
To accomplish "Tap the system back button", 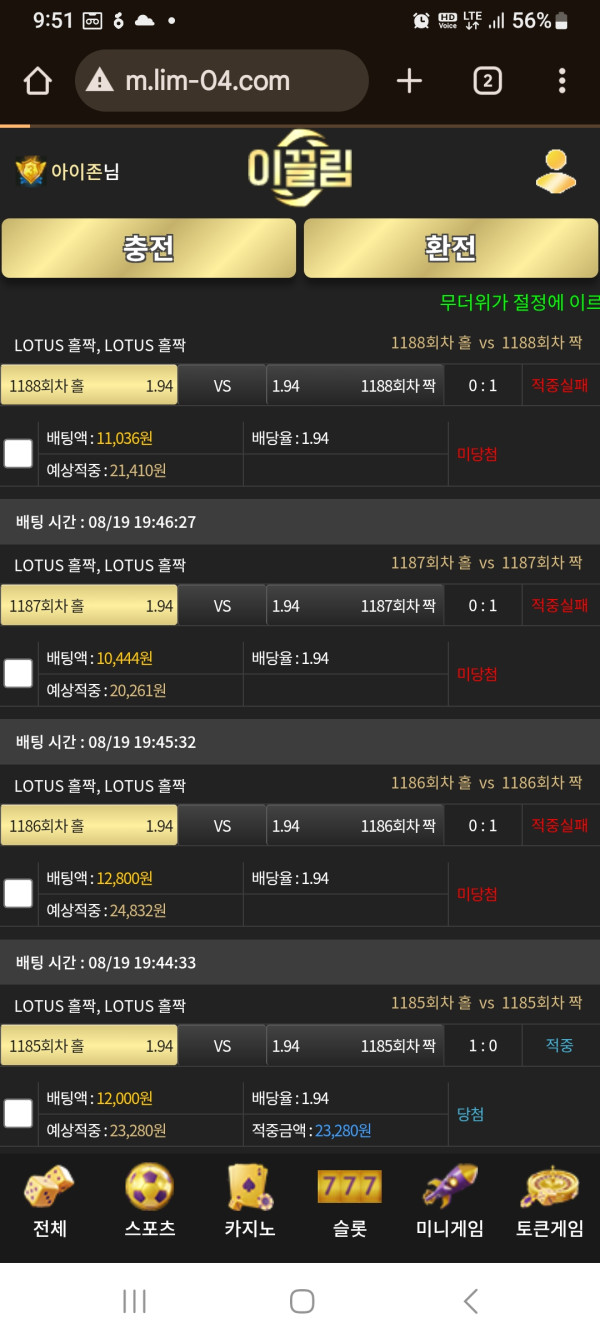I will point(470,1301).
